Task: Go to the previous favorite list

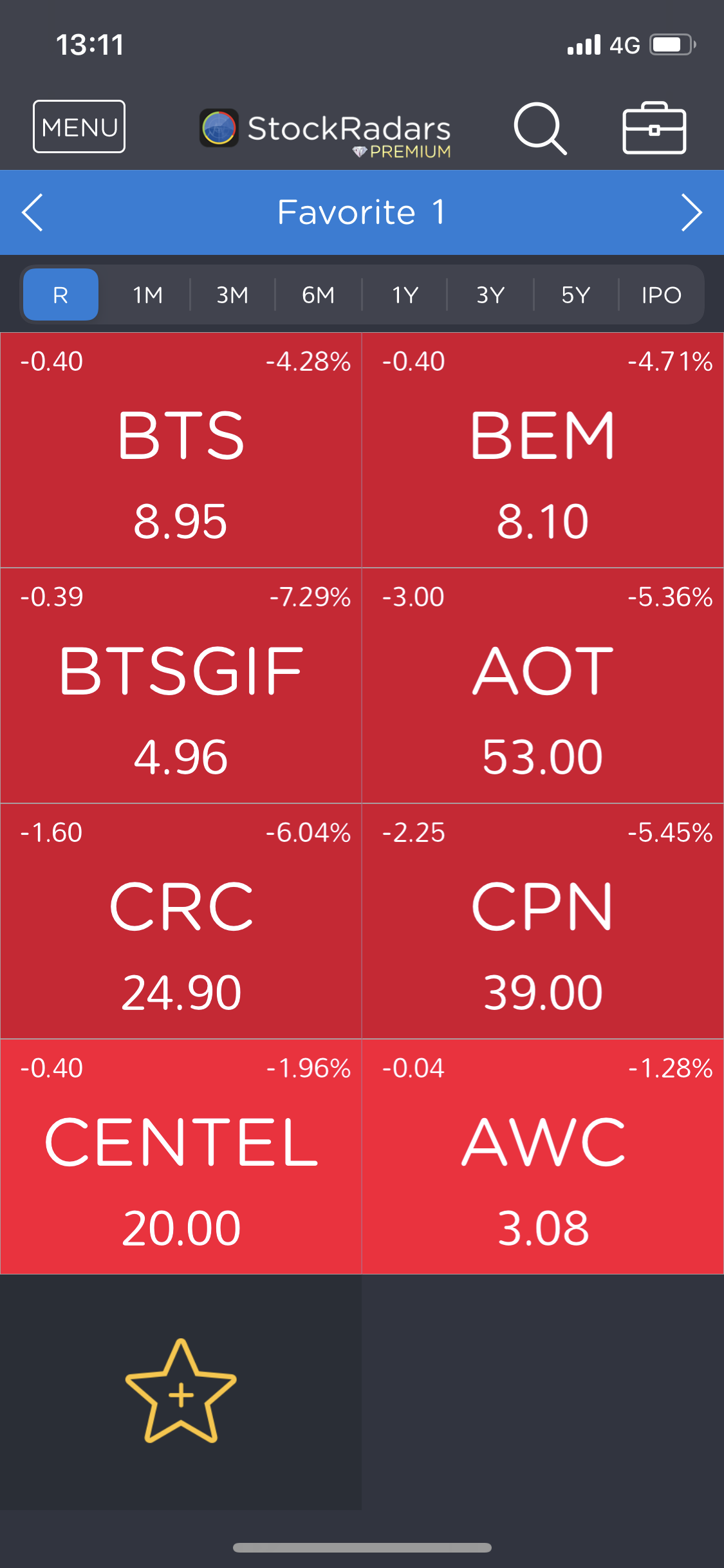Action: click(32, 212)
